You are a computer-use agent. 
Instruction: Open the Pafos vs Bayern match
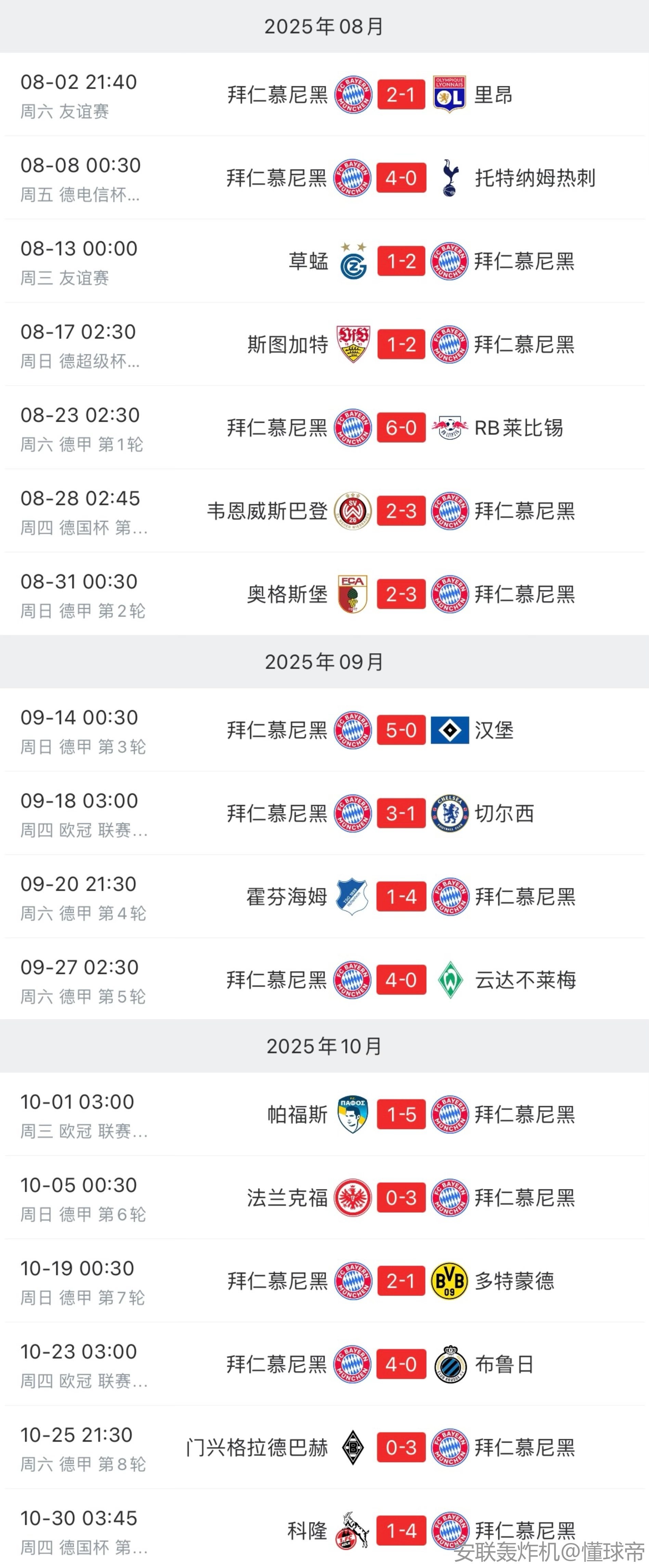(401, 1115)
